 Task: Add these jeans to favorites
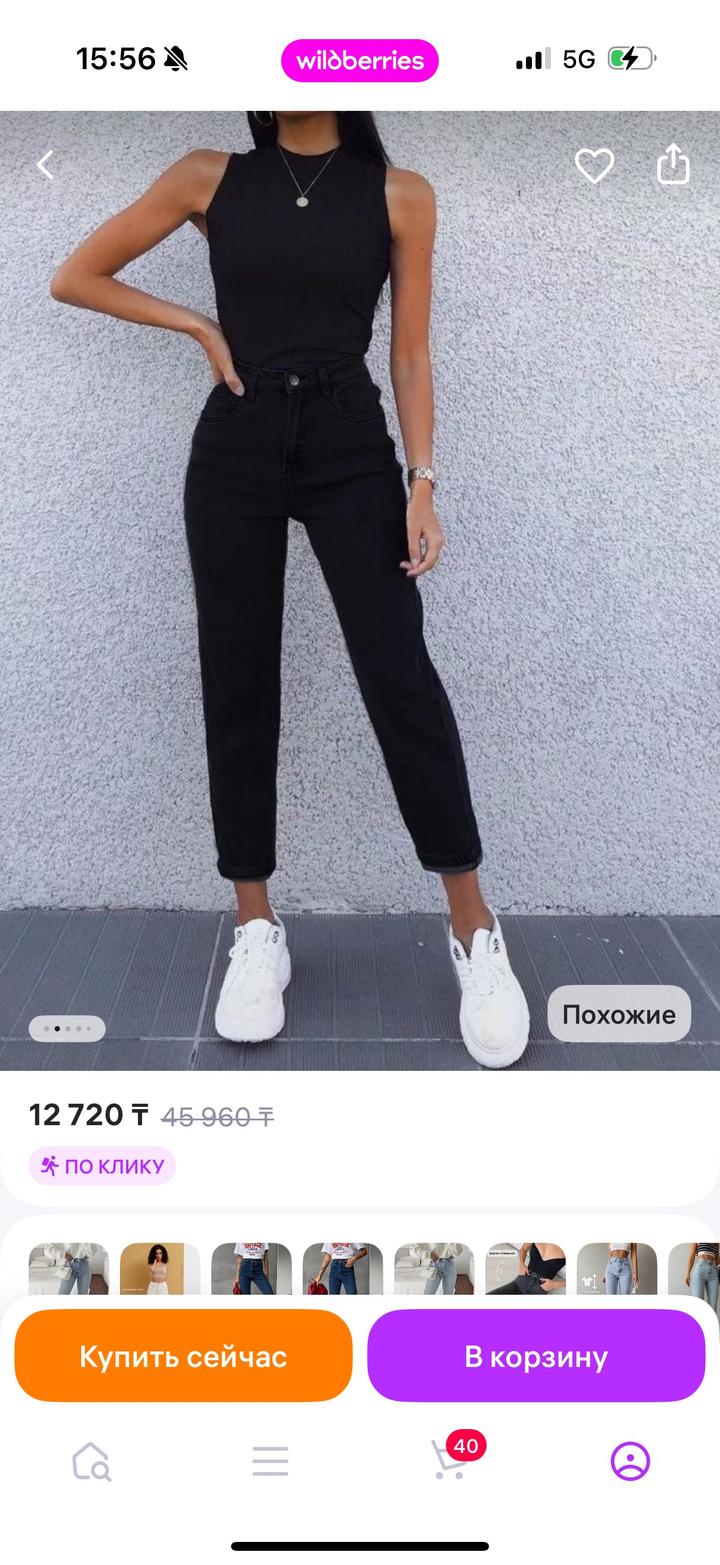pos(594,165)
